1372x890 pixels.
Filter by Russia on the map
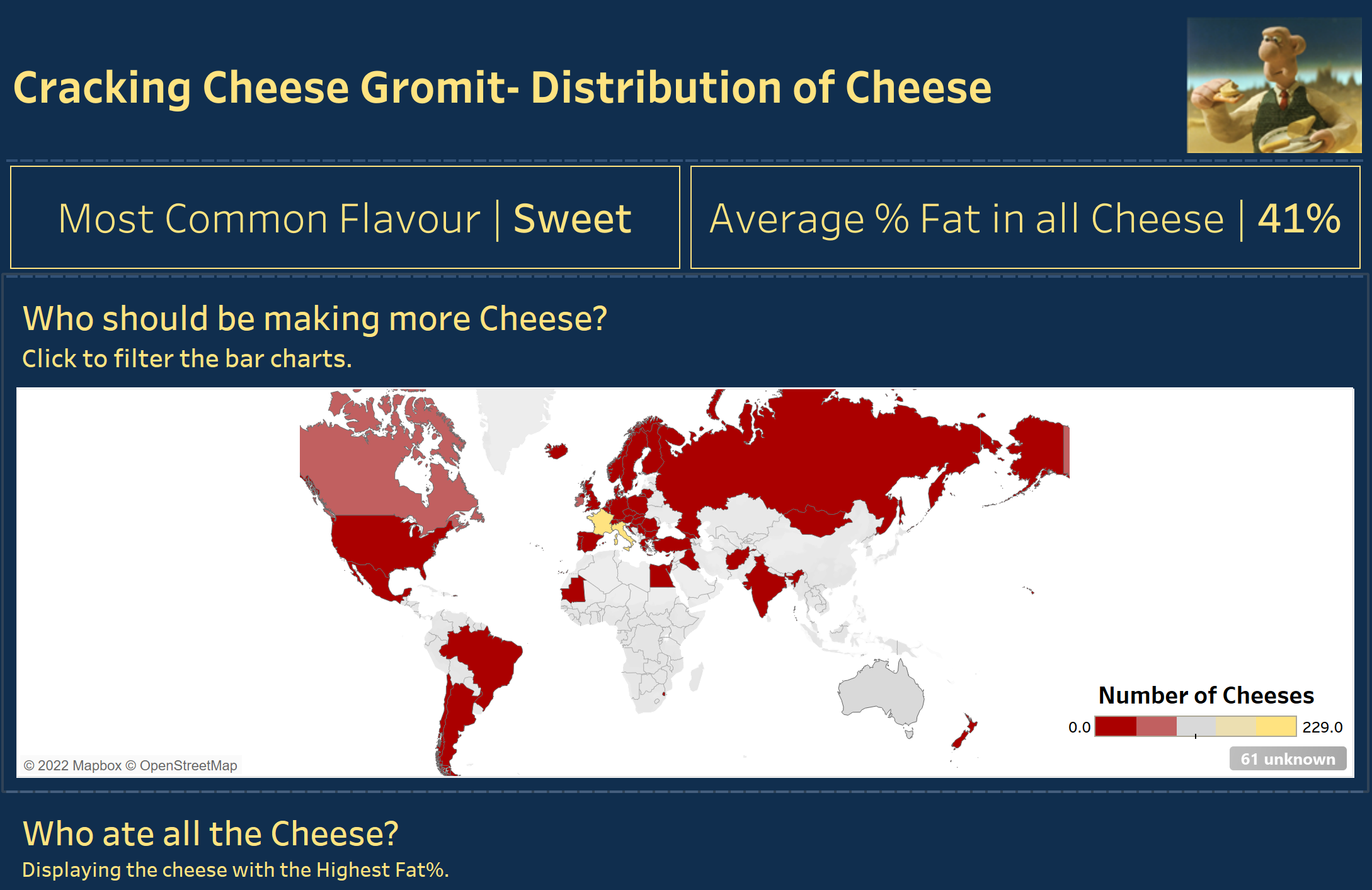(x=819, y=454)
